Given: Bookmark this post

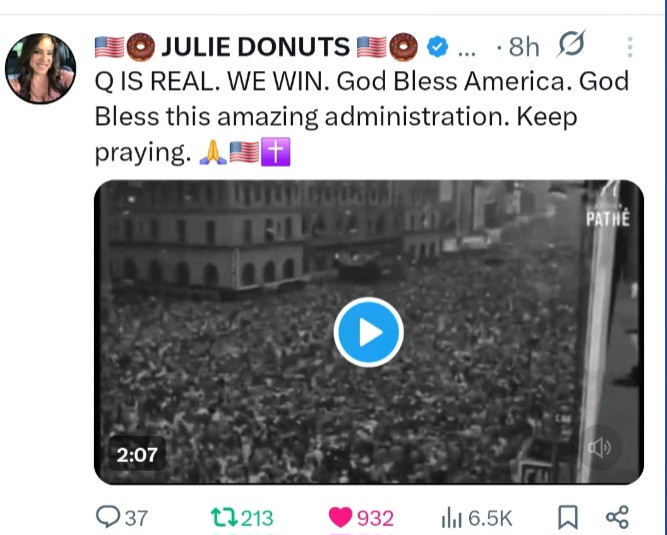Looking at the screenshot, I should pyautogui.click(x=567, y=517).
